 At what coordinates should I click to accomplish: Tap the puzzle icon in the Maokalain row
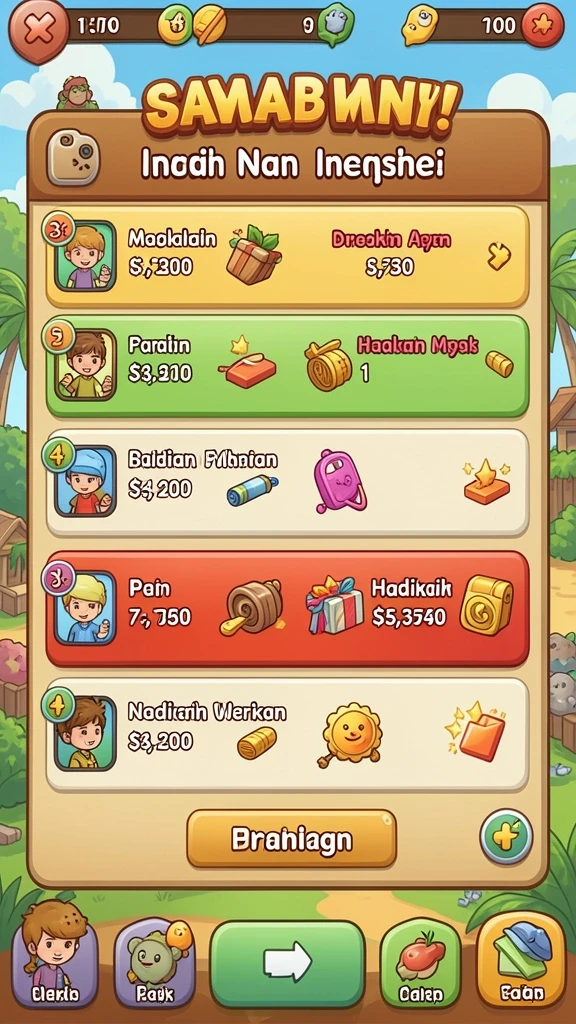[500, 257]
